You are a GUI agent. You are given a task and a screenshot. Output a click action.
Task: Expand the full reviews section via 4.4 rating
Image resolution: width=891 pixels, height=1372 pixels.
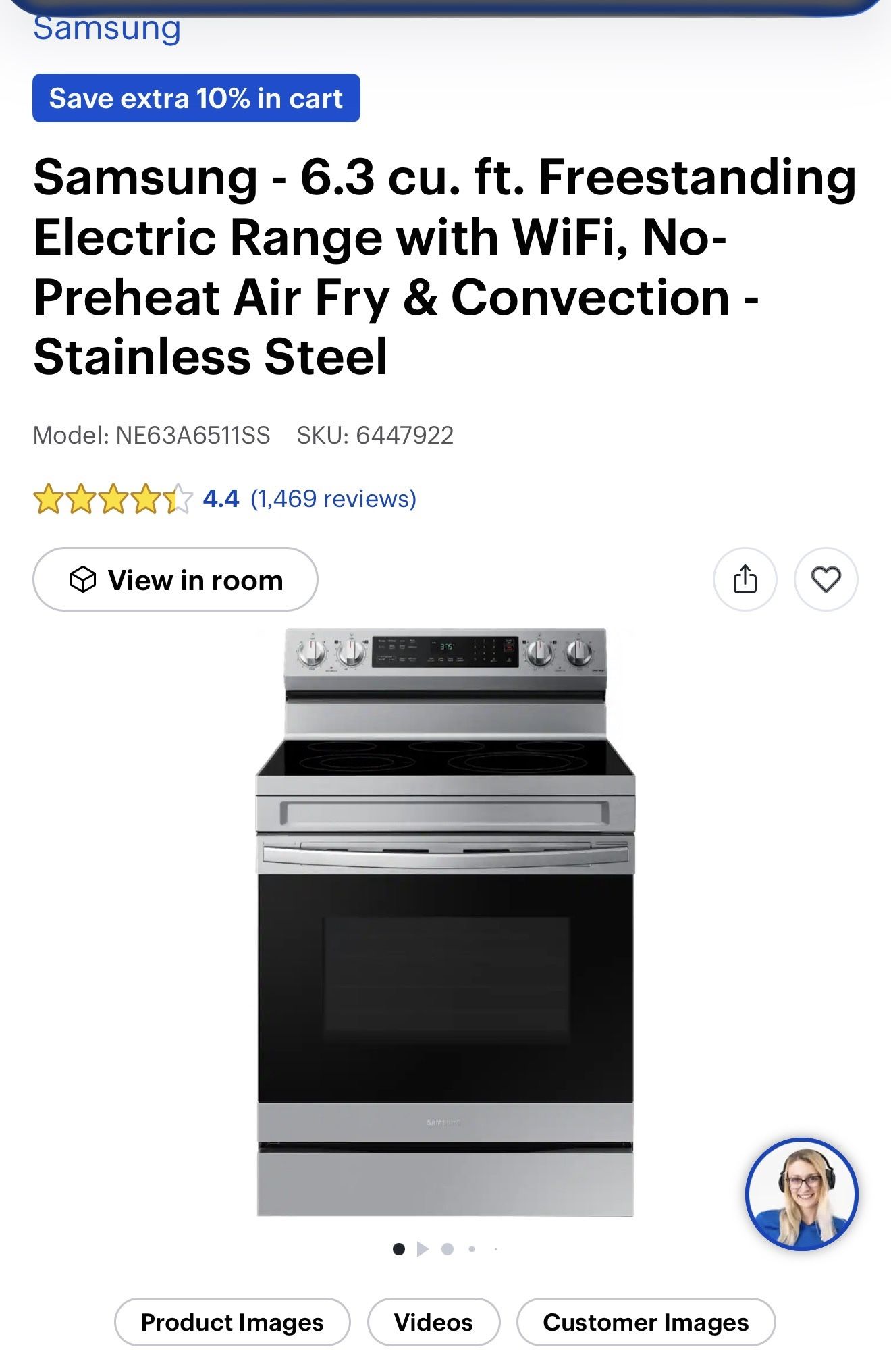click(219, 501)
